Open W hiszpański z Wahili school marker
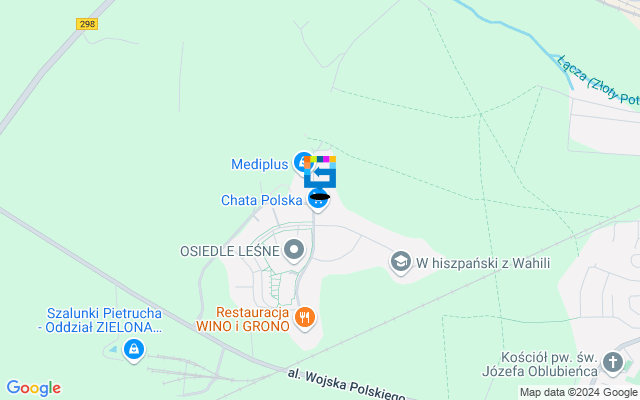This screenshot has height=400, width=640. coord(401,262)
